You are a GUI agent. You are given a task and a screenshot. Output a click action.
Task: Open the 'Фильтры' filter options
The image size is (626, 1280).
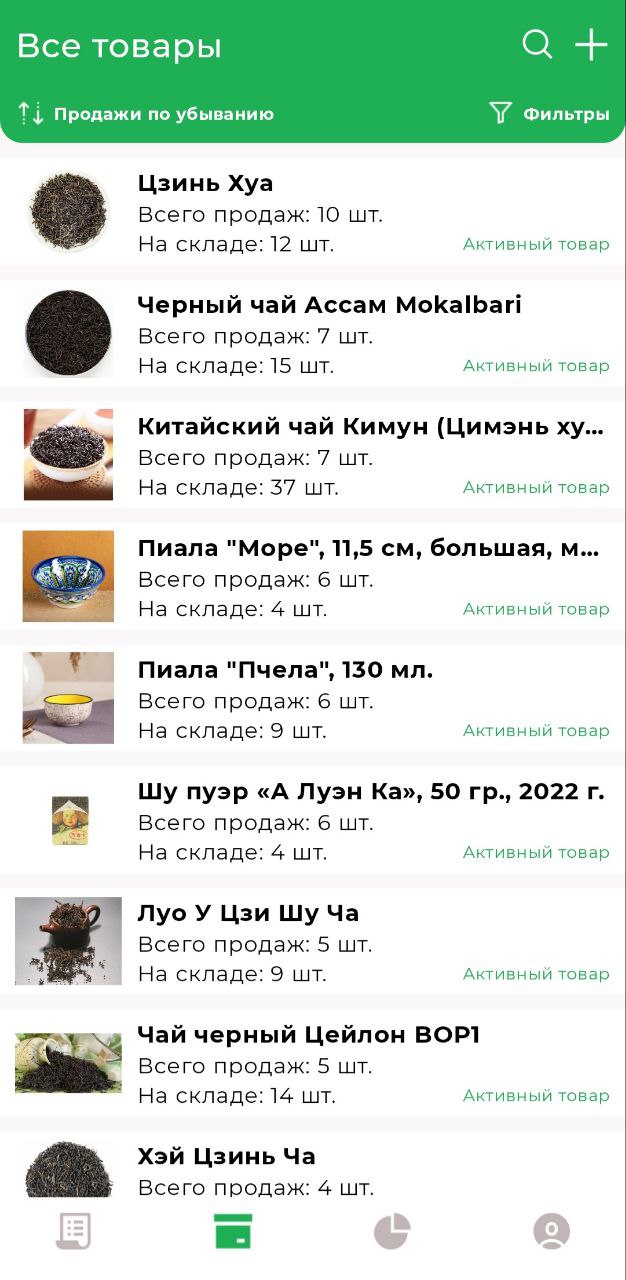(549, 114)
